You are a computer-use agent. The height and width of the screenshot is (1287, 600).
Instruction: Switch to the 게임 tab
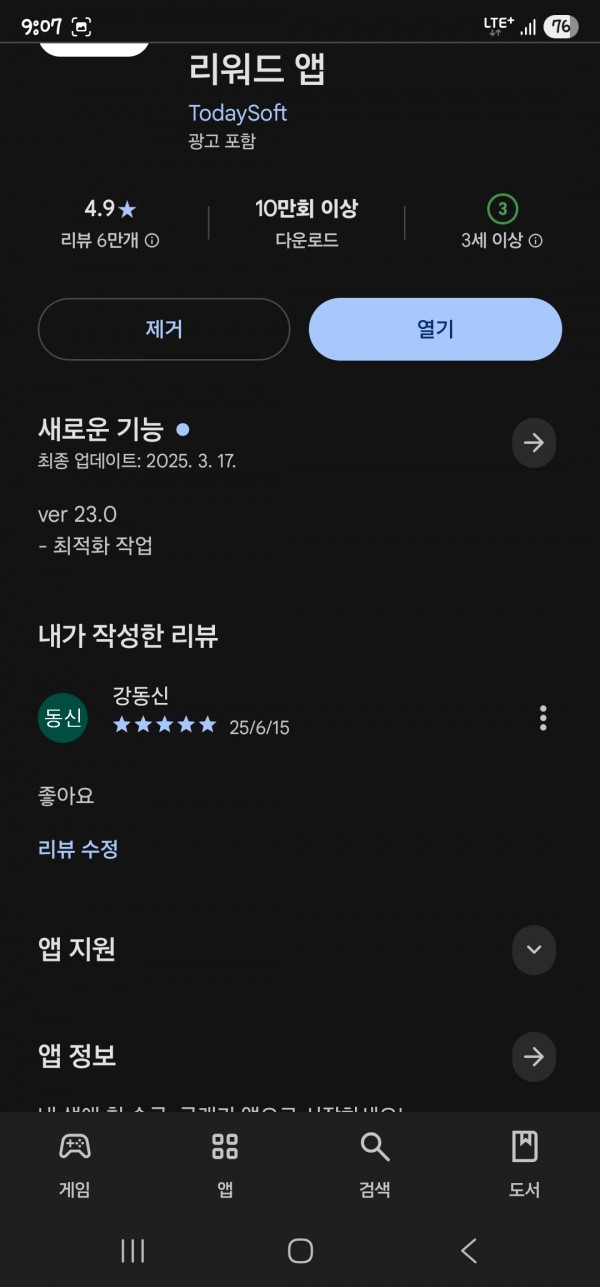[x=75, y=1164]
